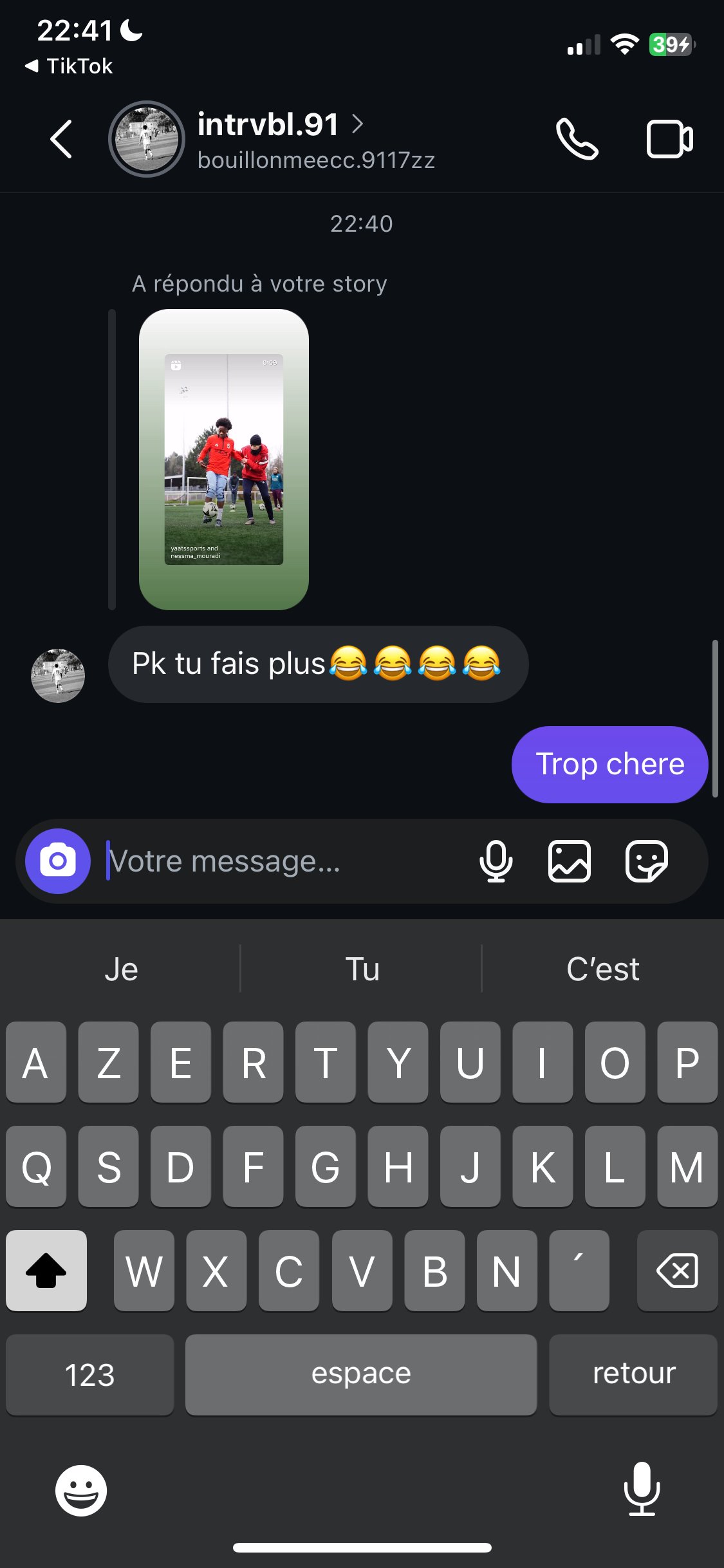Insert suggested word C'est
The image size is (724, 1568).
click(x=603, y=969)
